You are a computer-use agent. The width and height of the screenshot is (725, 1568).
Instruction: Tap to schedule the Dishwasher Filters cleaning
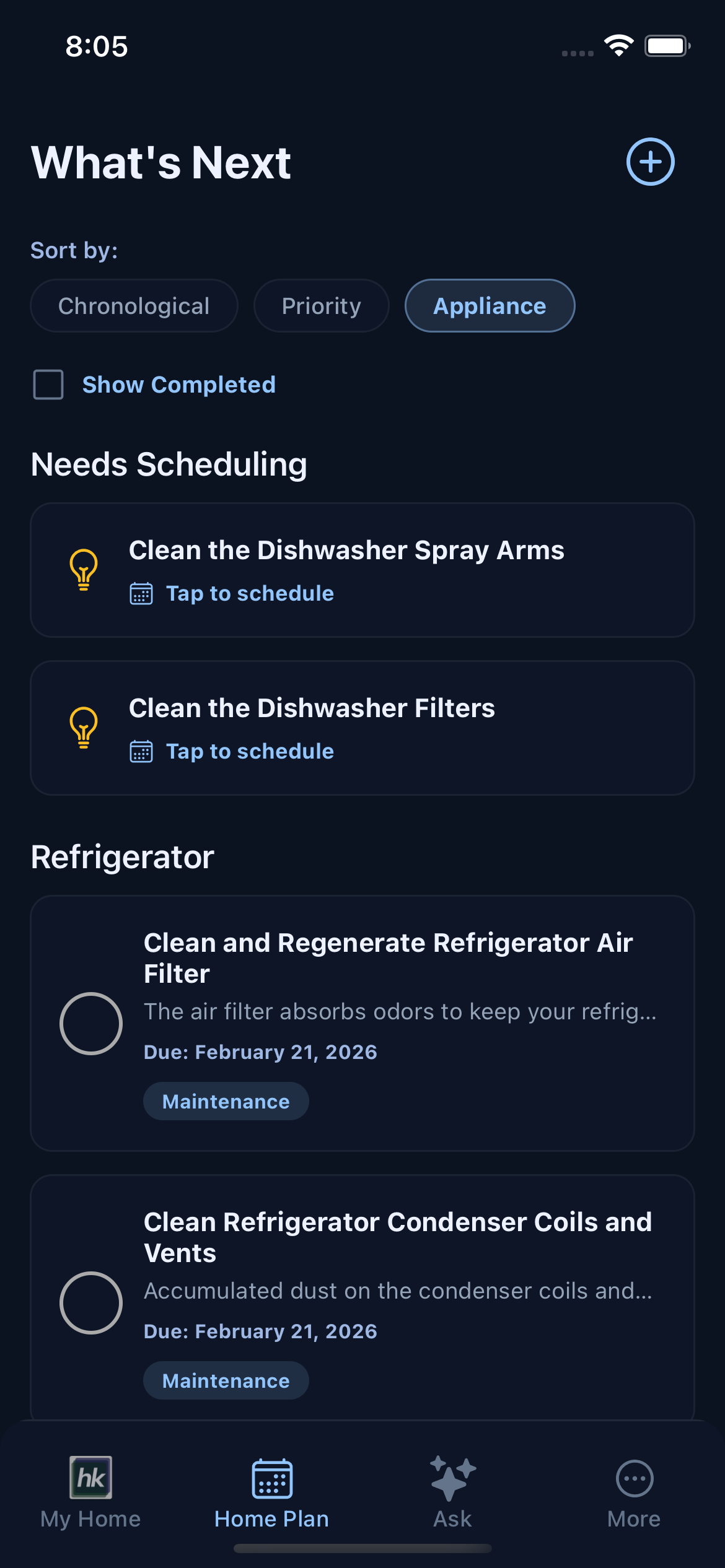(x=250, y=751)
